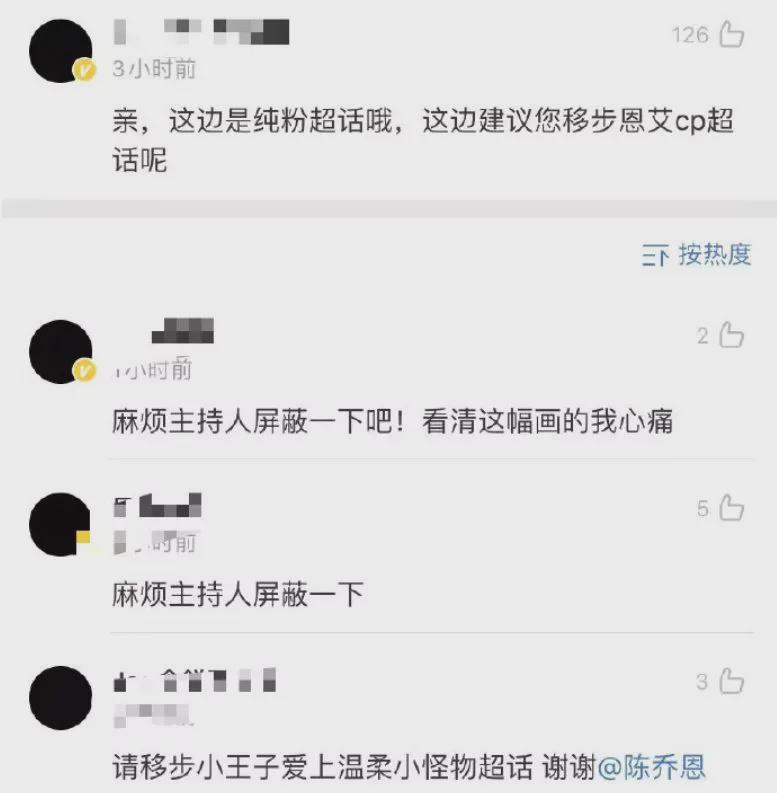This screenshot has width=777, height=793.
Task: Like the comment with 126 likes
Action: [732, 35]
